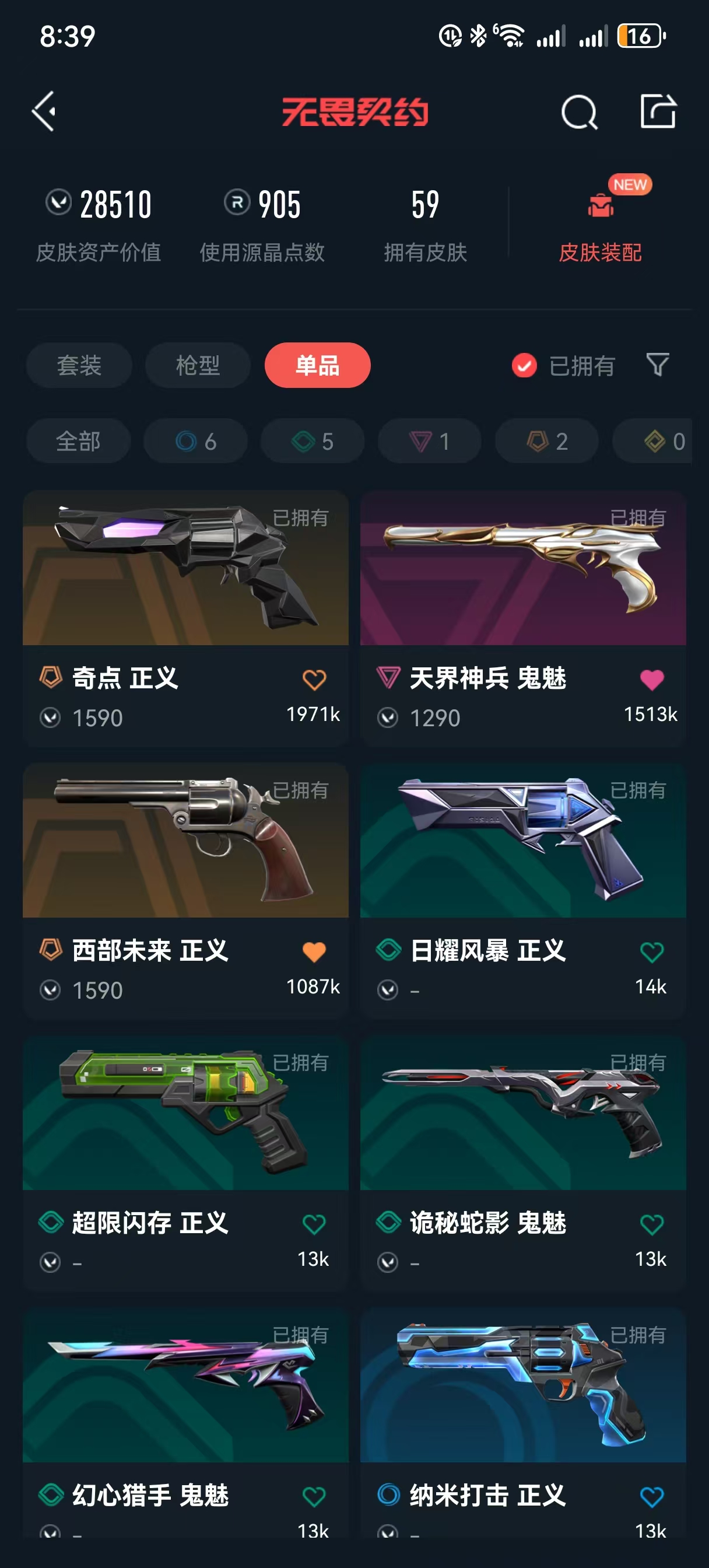Share this skin collection page

(658, 111)
